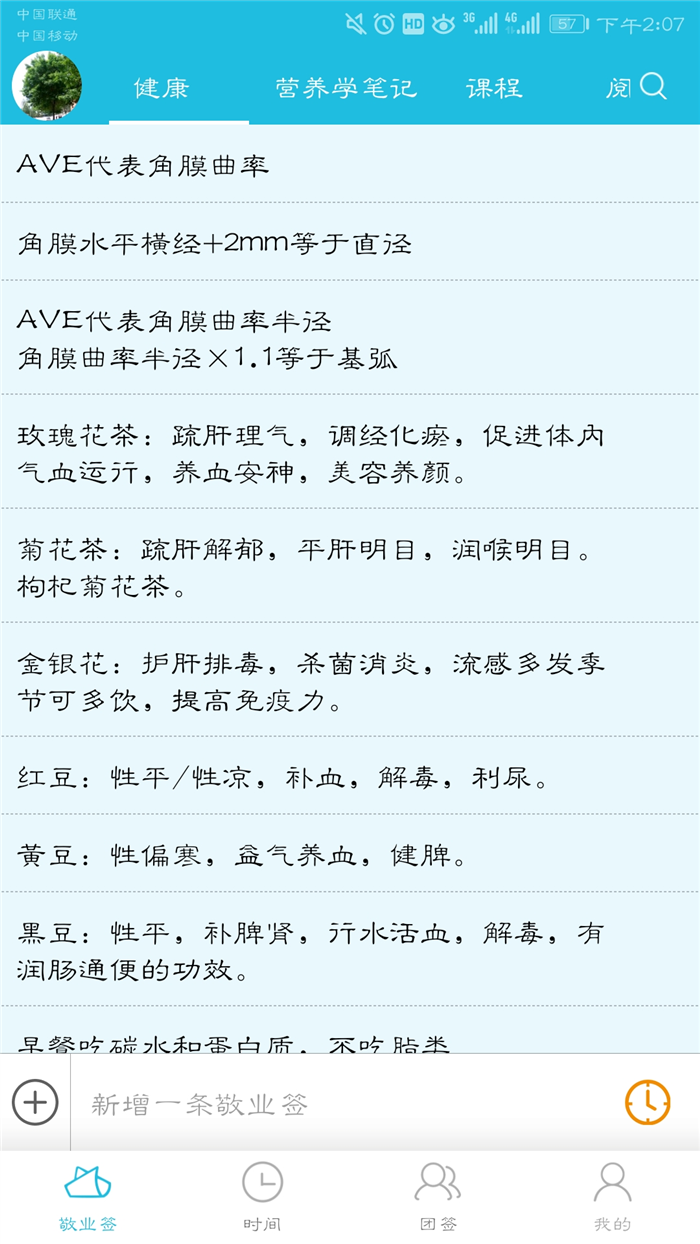The image size is (700, 1244).
Task: Open the 红豆 note
Action: tap(350, 776)
